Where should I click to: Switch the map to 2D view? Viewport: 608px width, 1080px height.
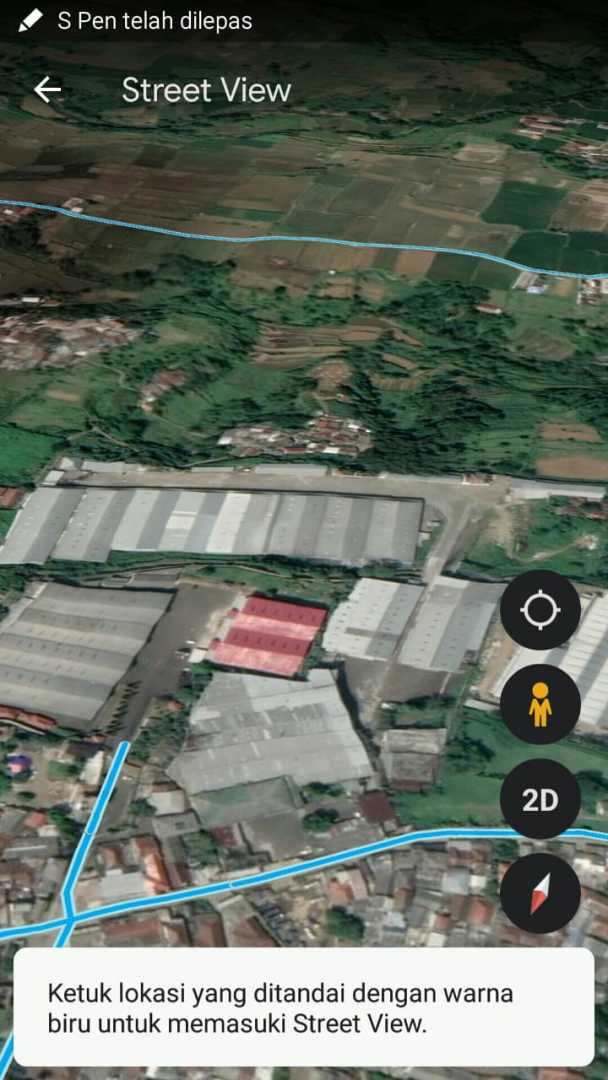[540, 799]
